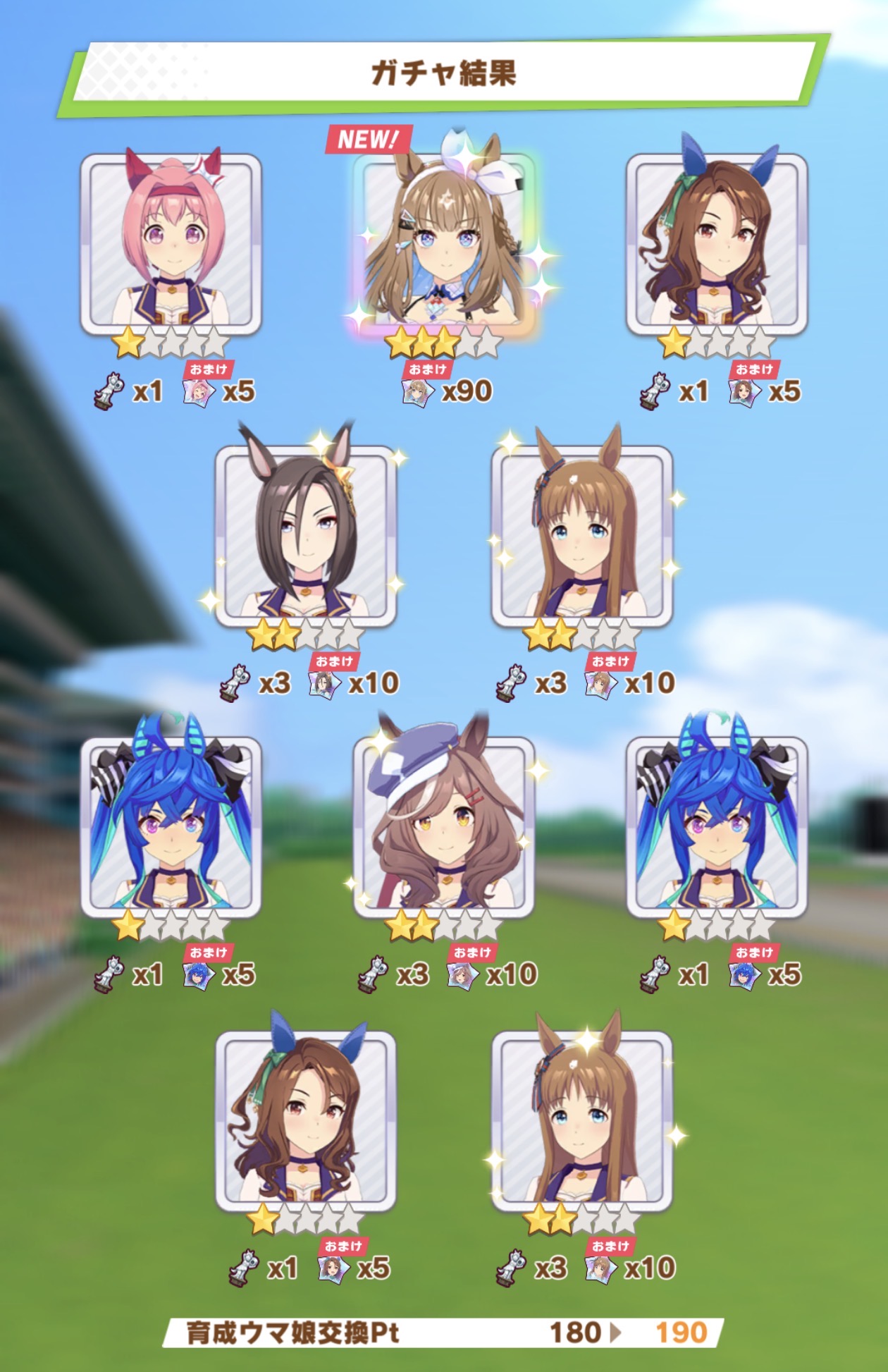The image size is (888, 1372).
Task: Open the NEW three-star character card
Action: 443,243
